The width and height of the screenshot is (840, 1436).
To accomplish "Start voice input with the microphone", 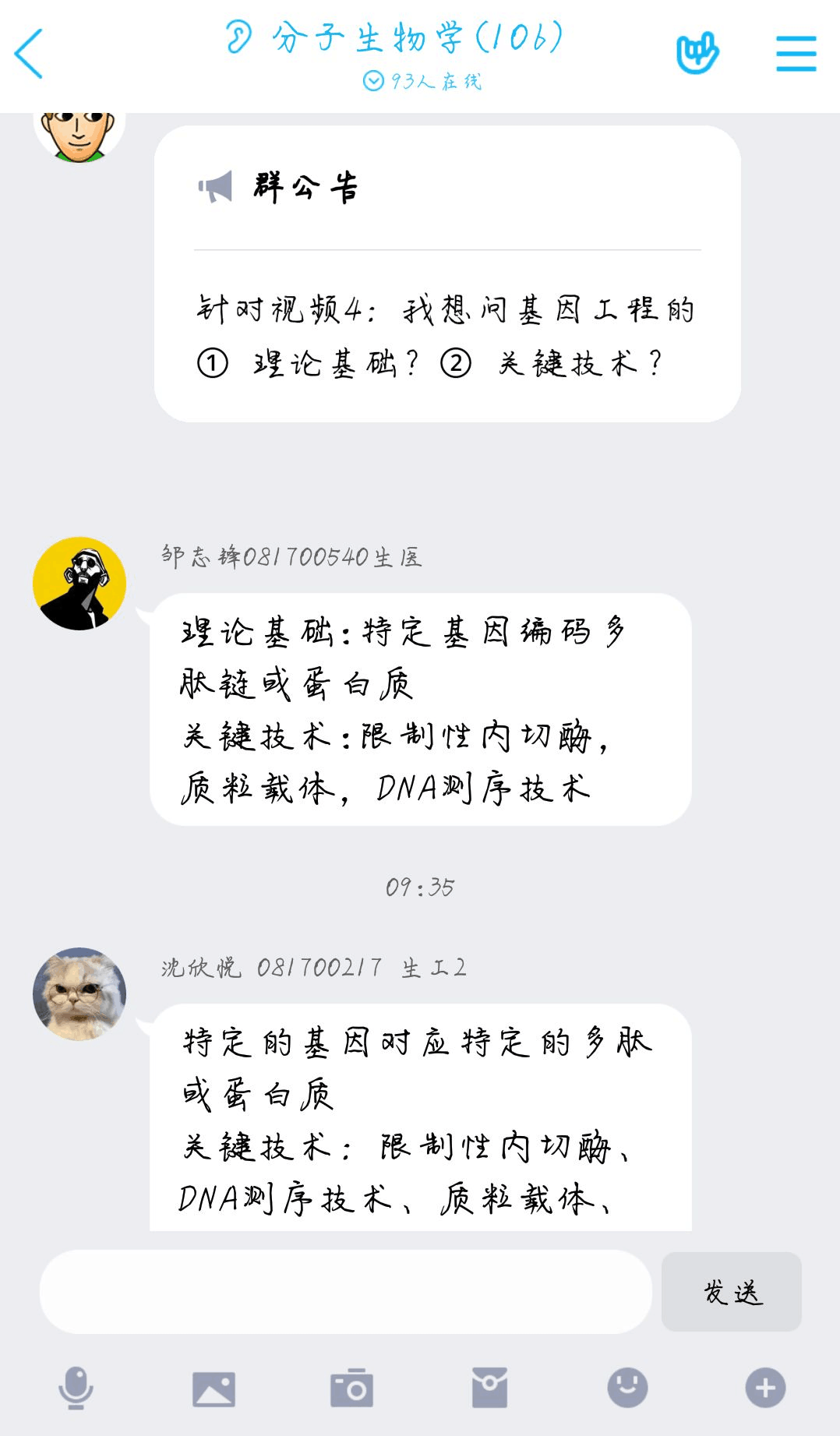I will point(76,1388).
